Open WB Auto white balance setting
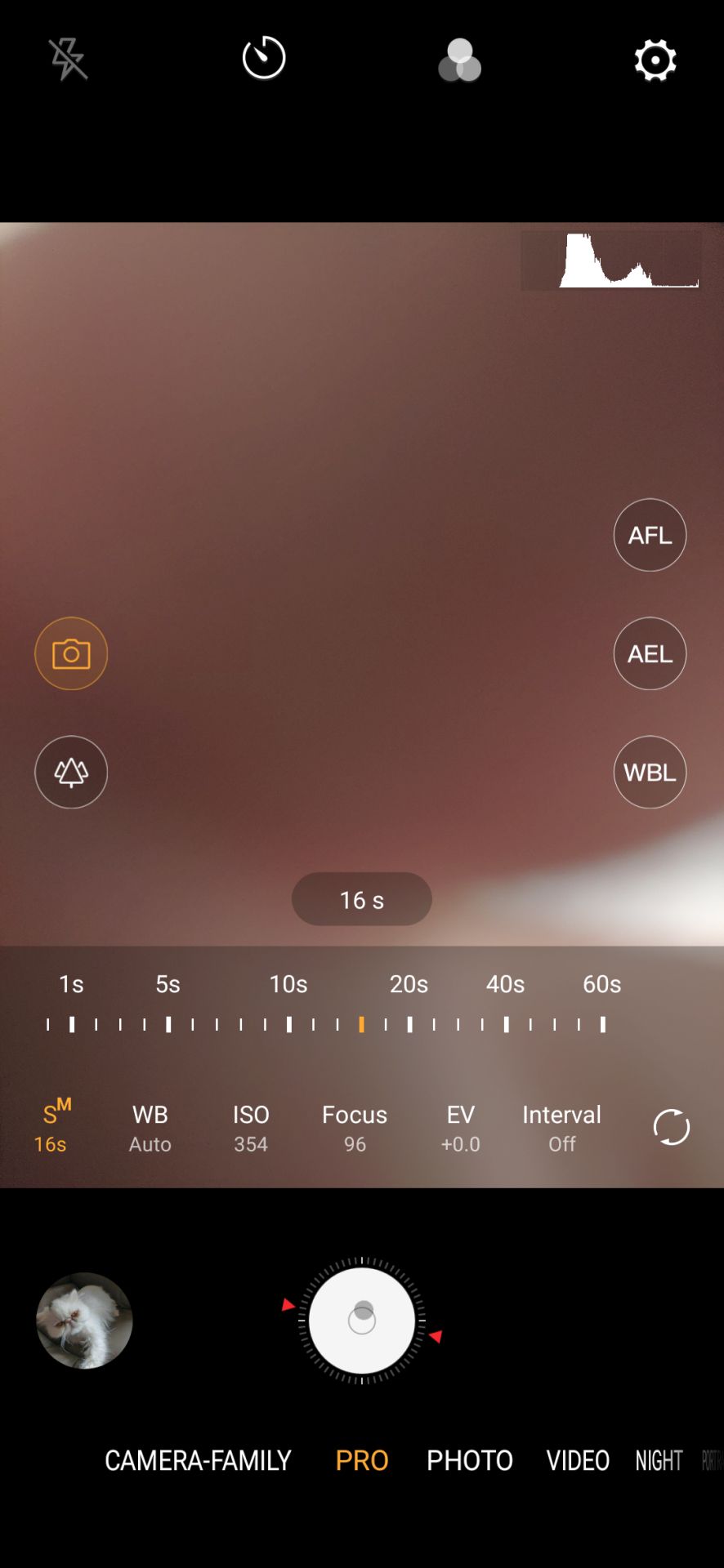 (150, 1129)
